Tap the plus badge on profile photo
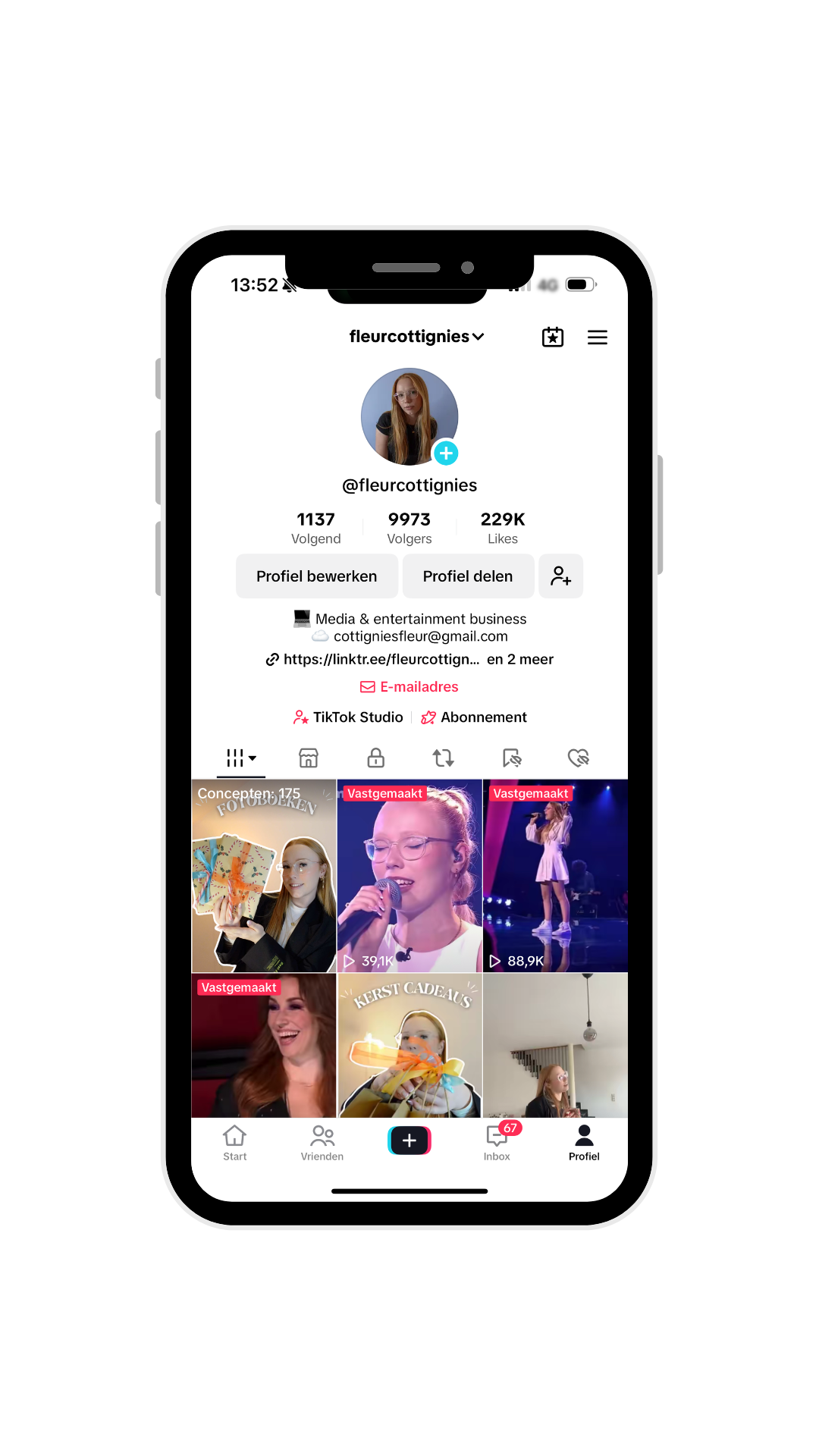 point(446,453)
